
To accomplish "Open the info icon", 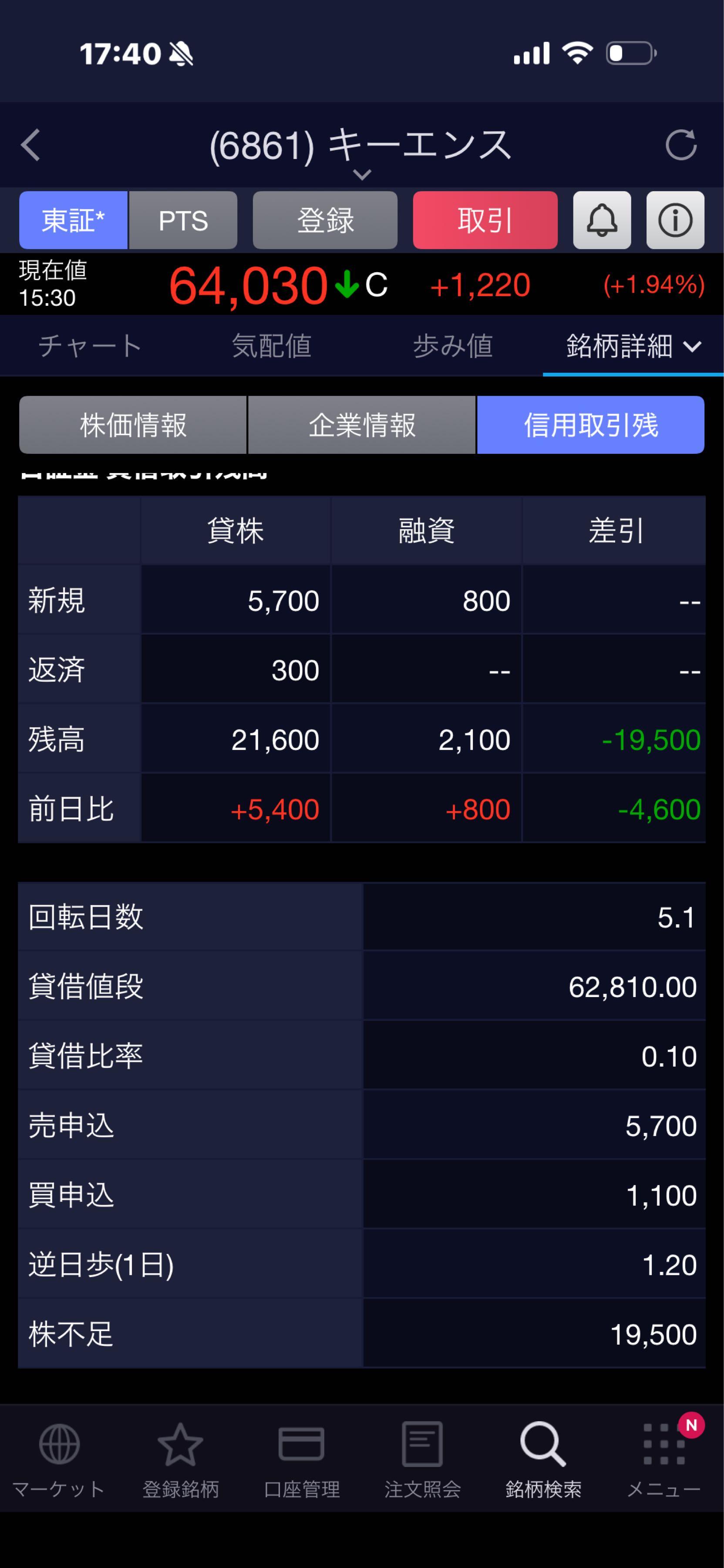I will pyautogui.click(x=675, y=220).
